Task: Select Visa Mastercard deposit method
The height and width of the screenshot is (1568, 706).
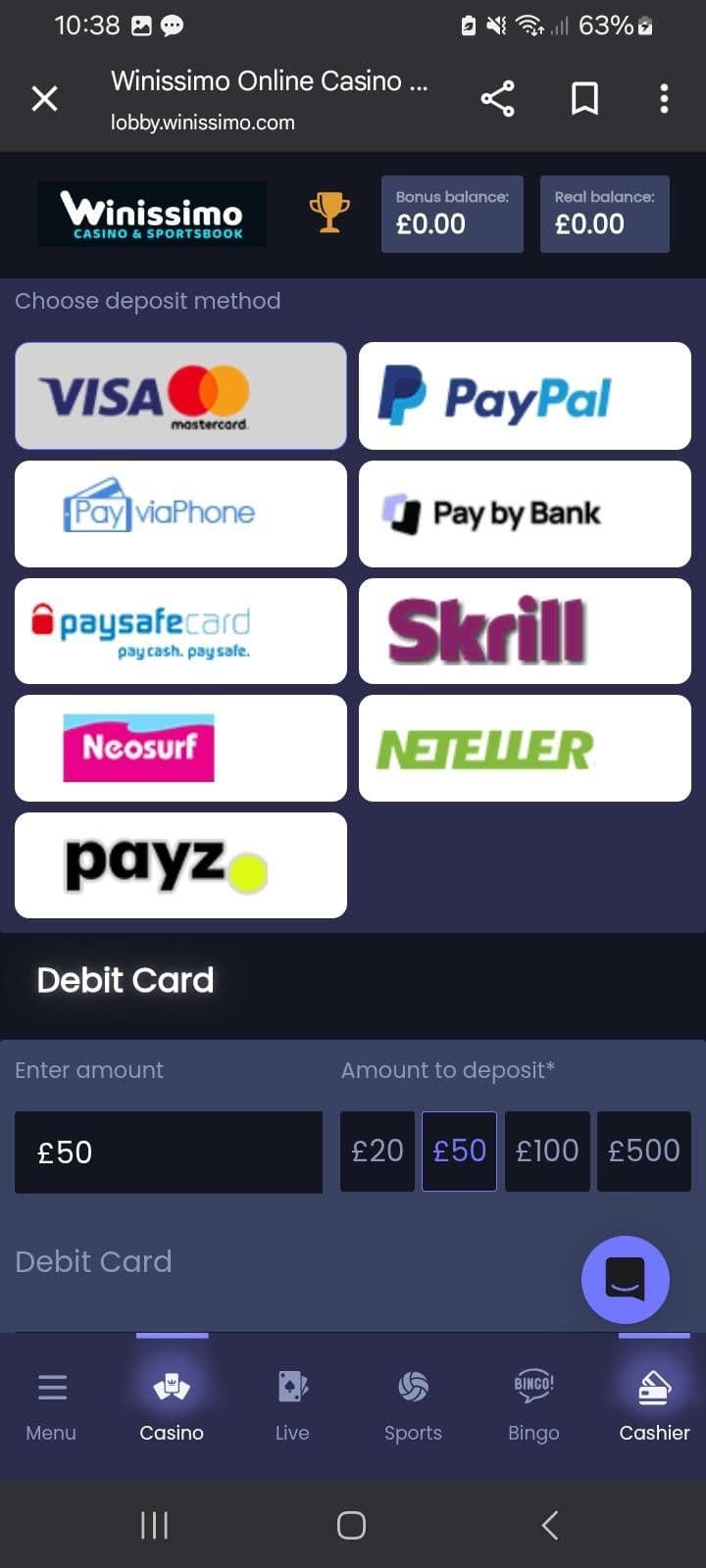Action: 180,396
